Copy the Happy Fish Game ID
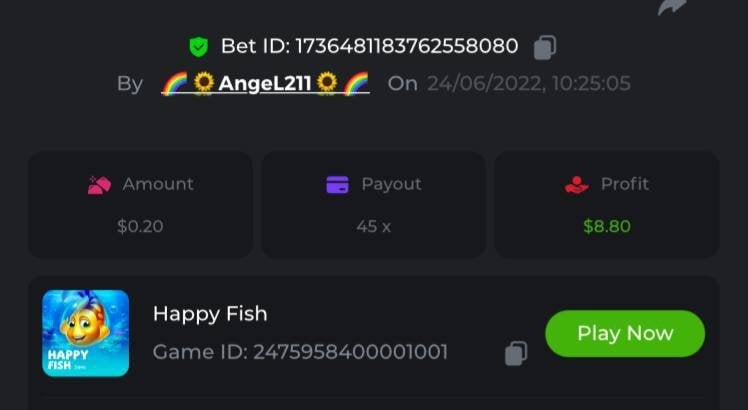The image size is (748, 410). point(516,353)
